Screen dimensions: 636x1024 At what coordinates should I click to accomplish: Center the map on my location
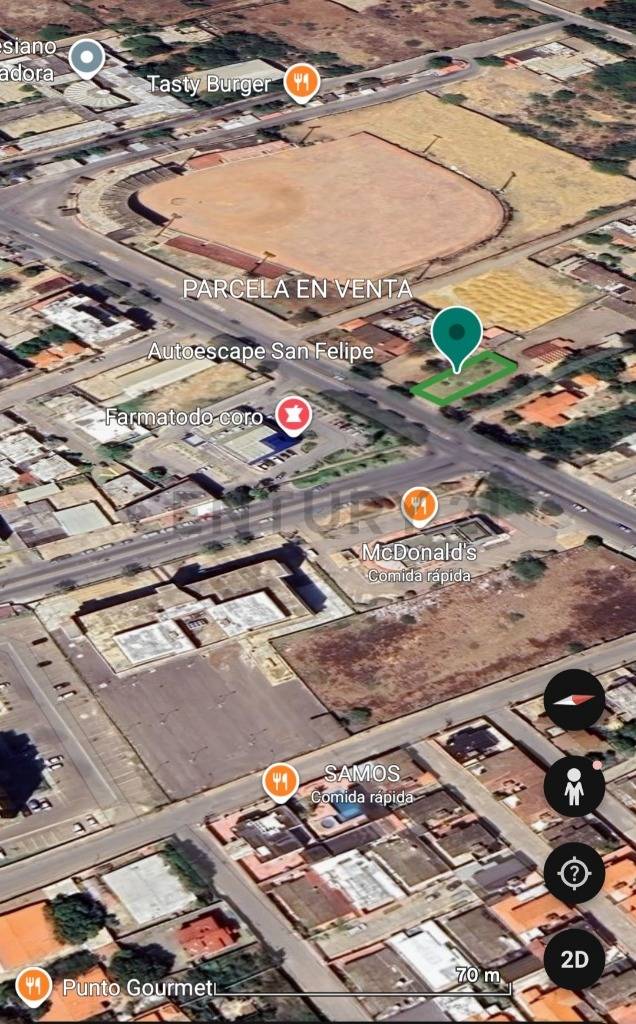(x=574, y=873)
